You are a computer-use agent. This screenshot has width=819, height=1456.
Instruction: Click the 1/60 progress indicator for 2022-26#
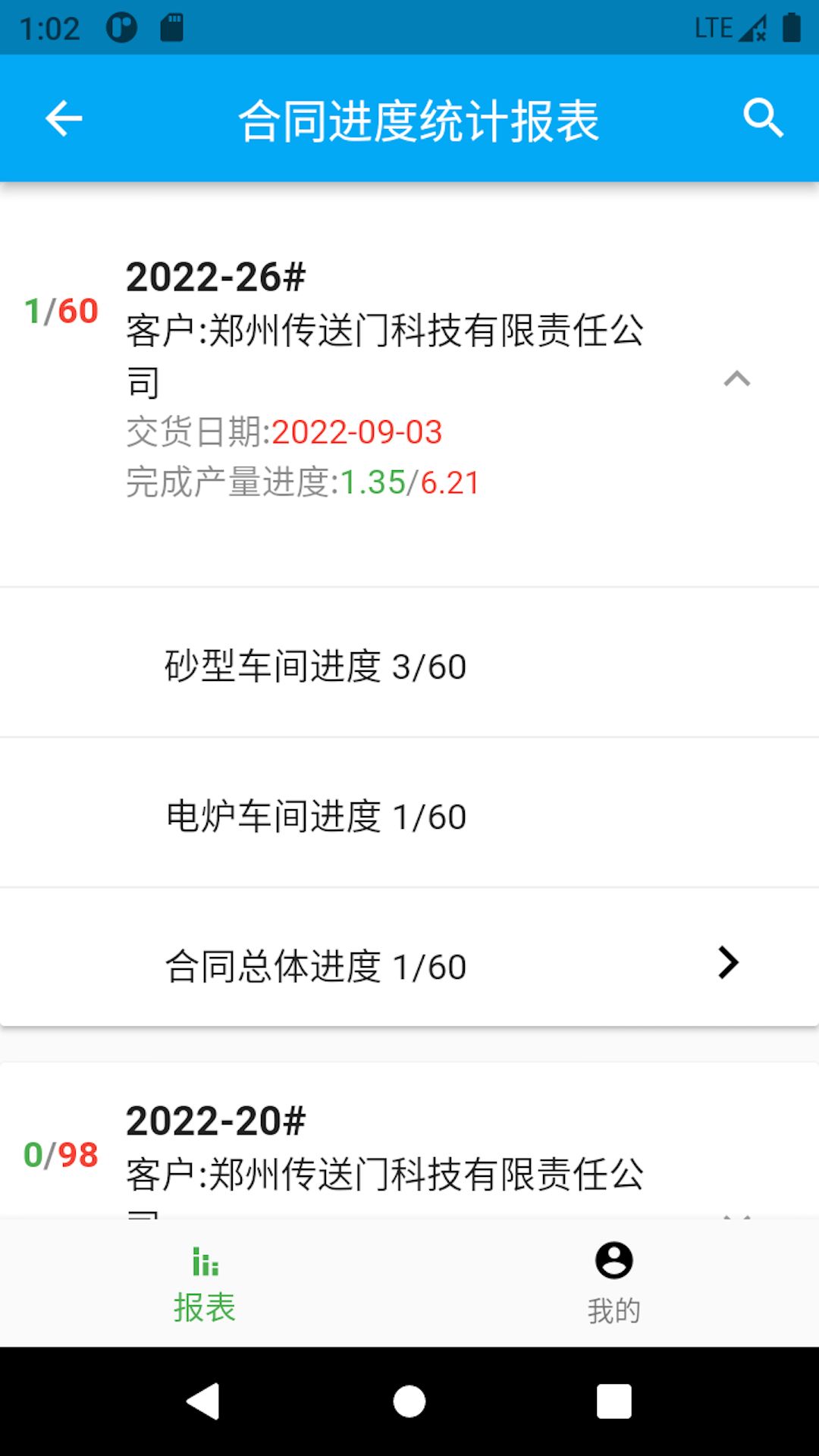point(61,310)
